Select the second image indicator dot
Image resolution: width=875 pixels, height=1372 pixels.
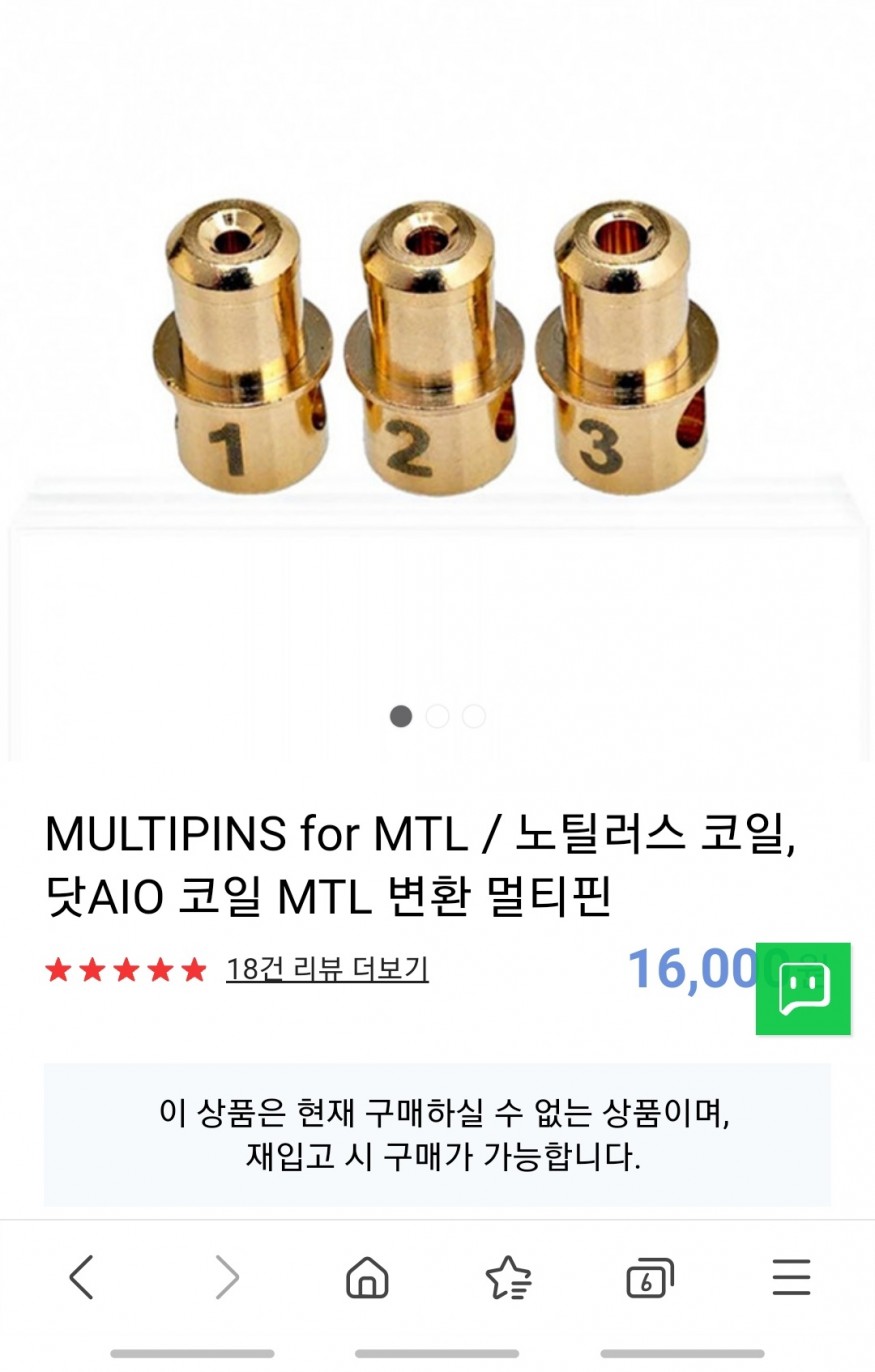click(x=437, y=716)
